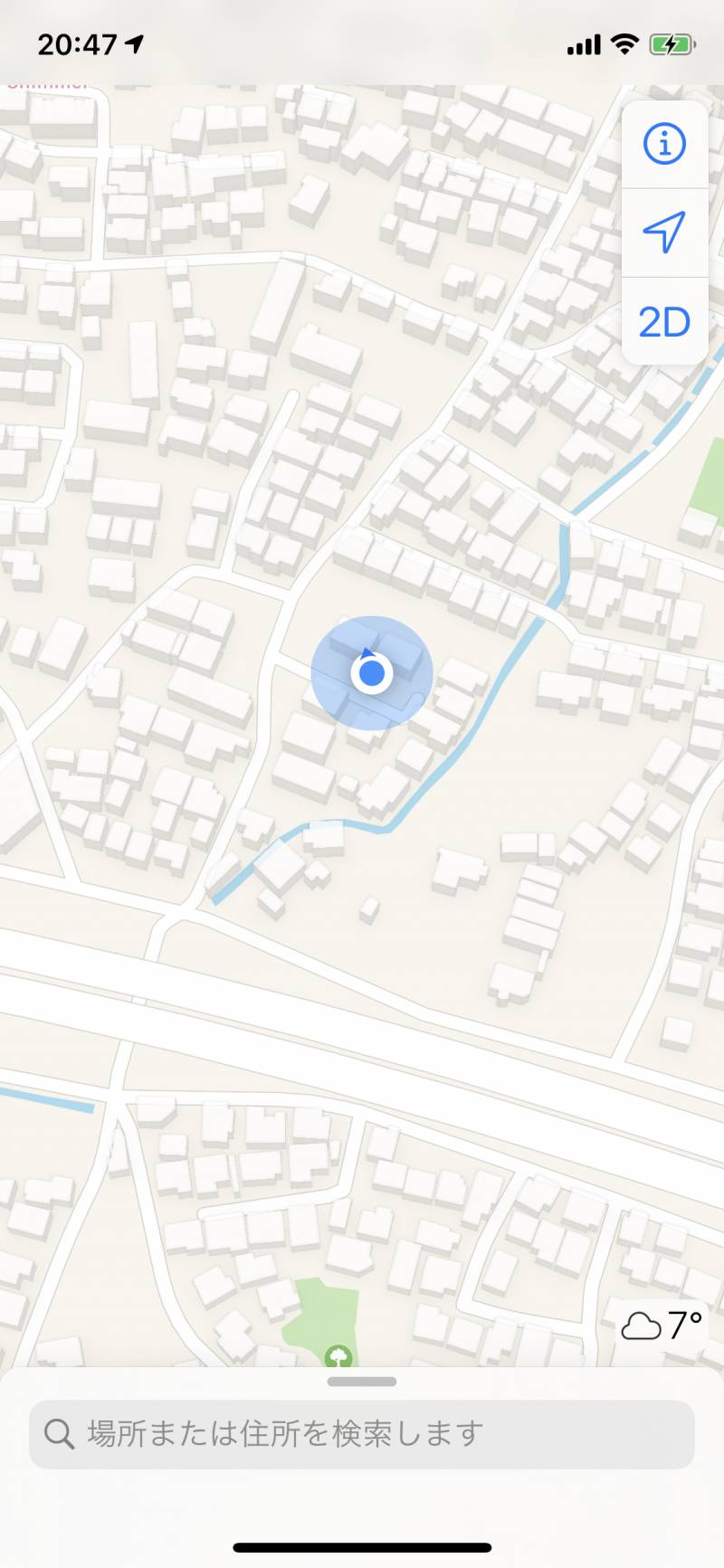The width and height of the screenshot is (724, 1568).
Task: Open the weather 7° indicator
Action: click(662, 1326)
